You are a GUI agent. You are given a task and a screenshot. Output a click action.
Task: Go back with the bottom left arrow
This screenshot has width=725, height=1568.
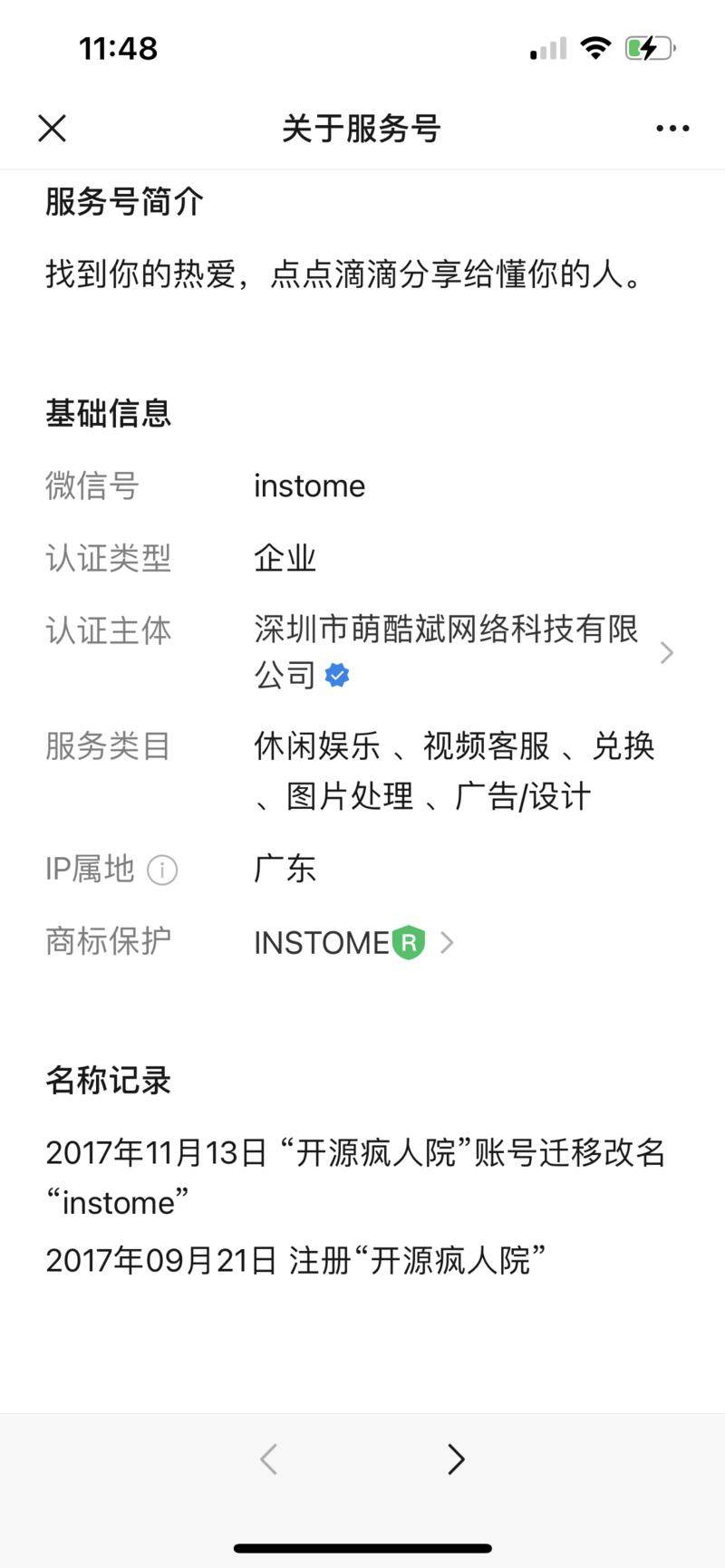(268, 1459)
